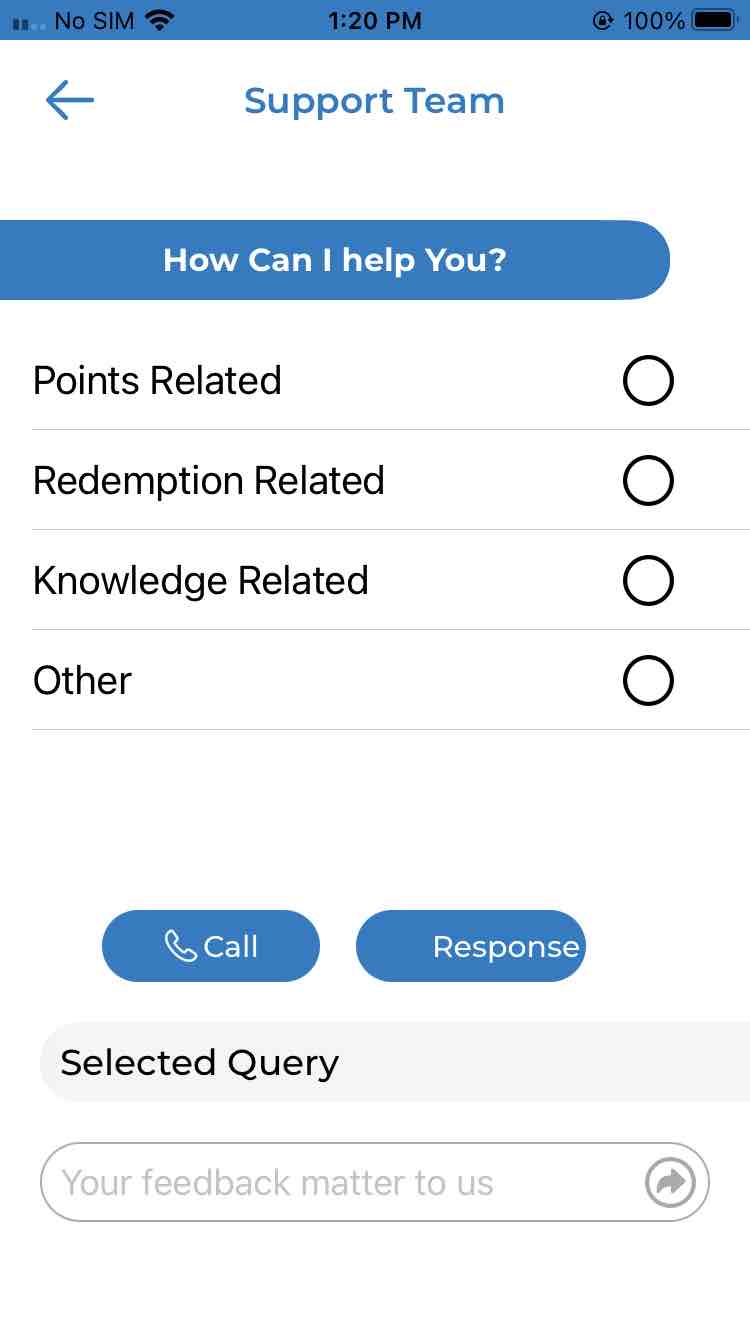This screenshot has height=1334, width=750.
Task: Open the Response button
Action: click(x=471, y=946)
